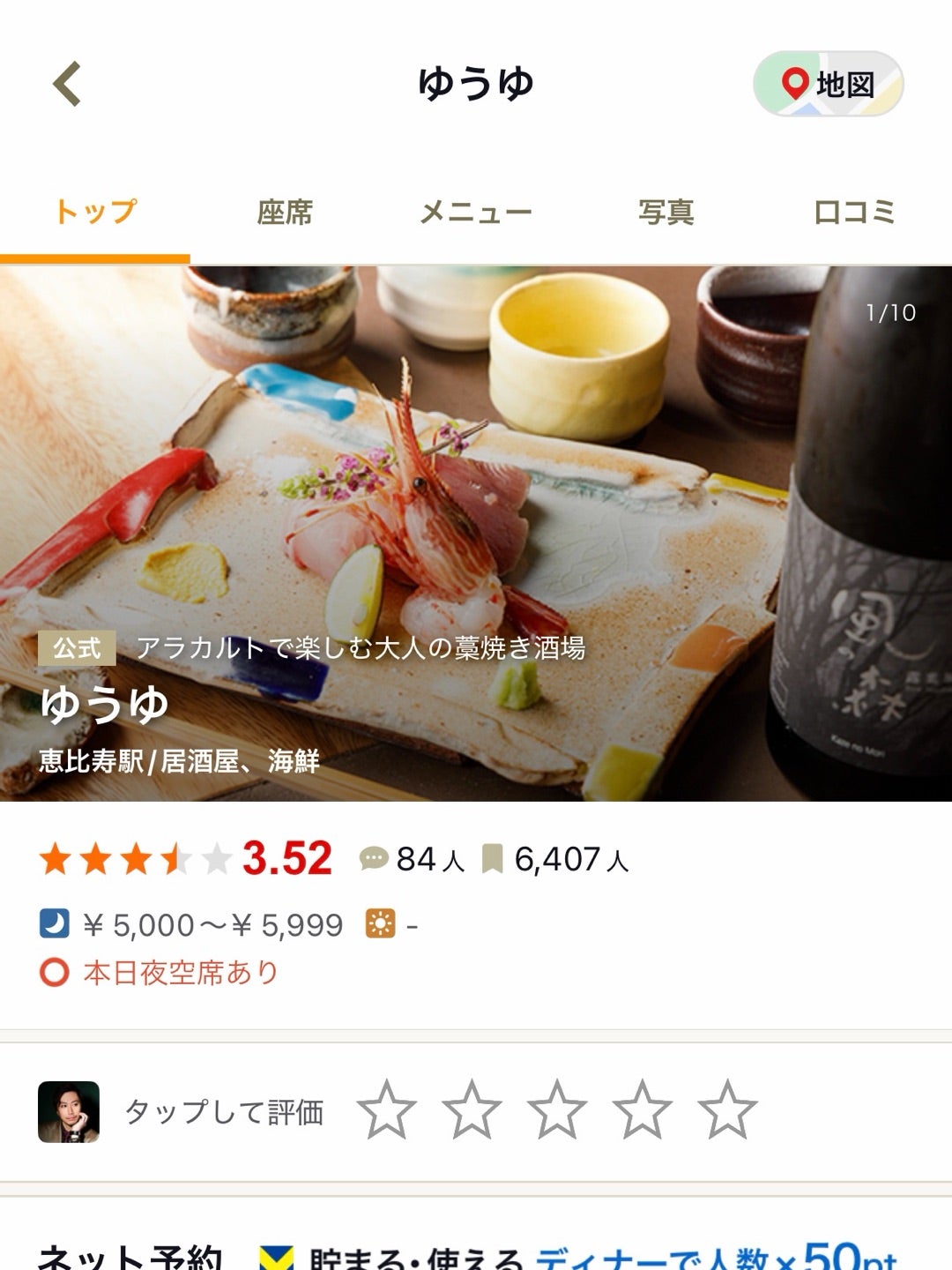Rate the restaurant five stars
Viewport: 952px width, 1270px height.
(727, 1109)
